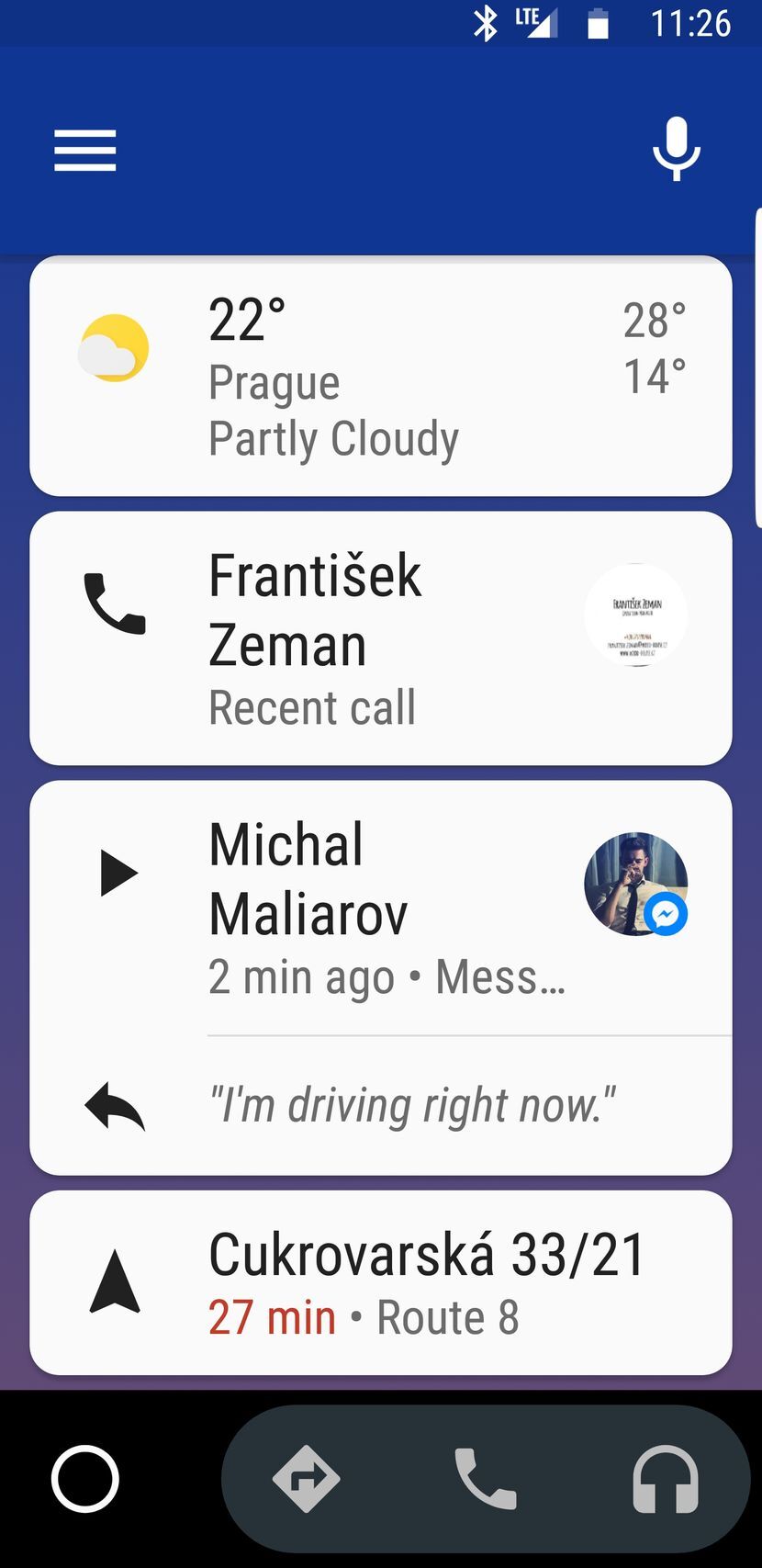
Task: Tap the Prague weather card
Action: click(x=381, y=377)
